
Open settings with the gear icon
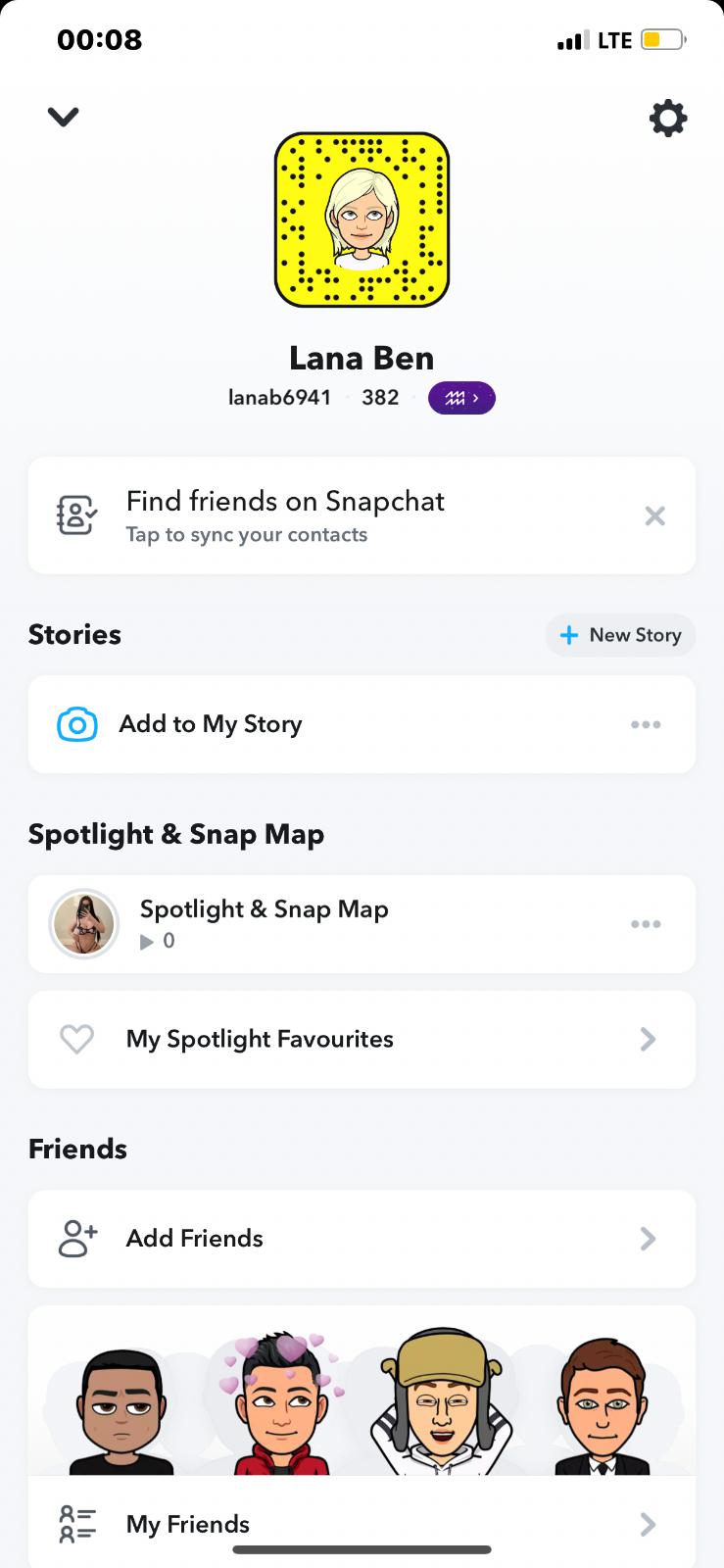pos(668,119)
